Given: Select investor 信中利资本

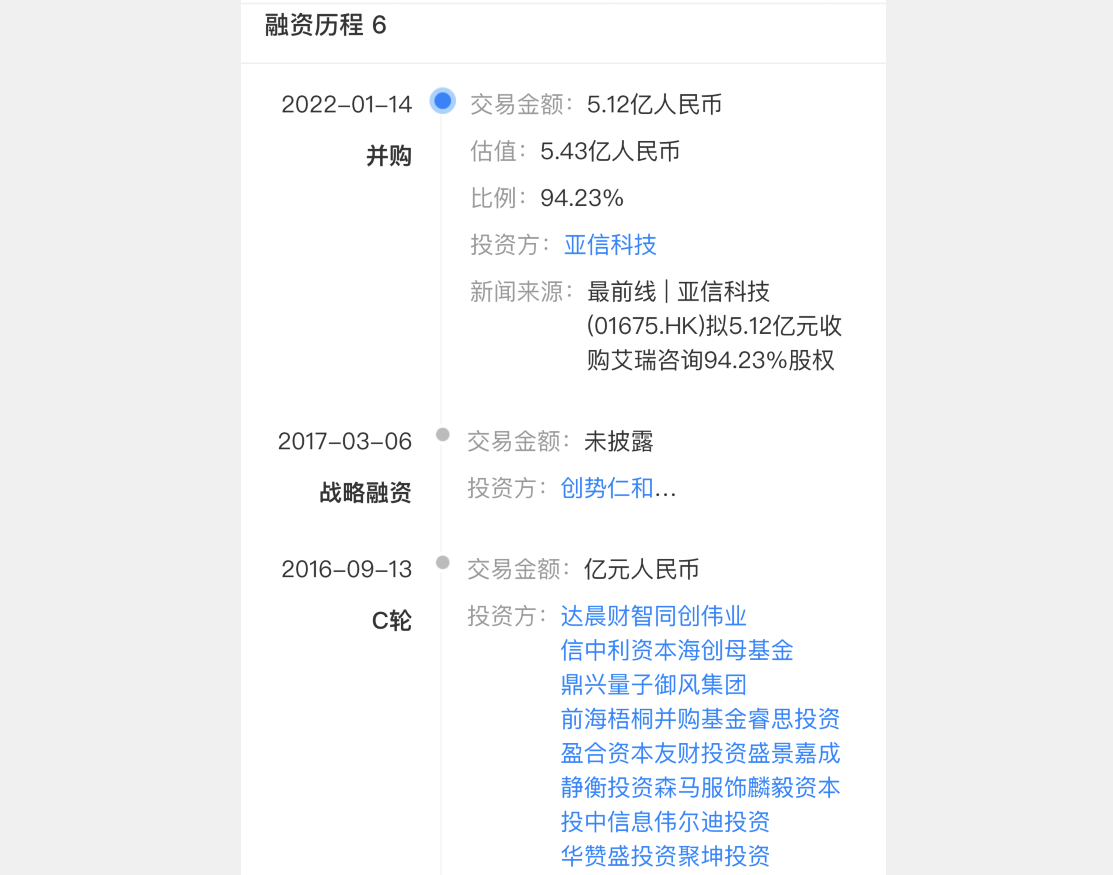Looking at the screenshot, I should click(x=619, y=651).
